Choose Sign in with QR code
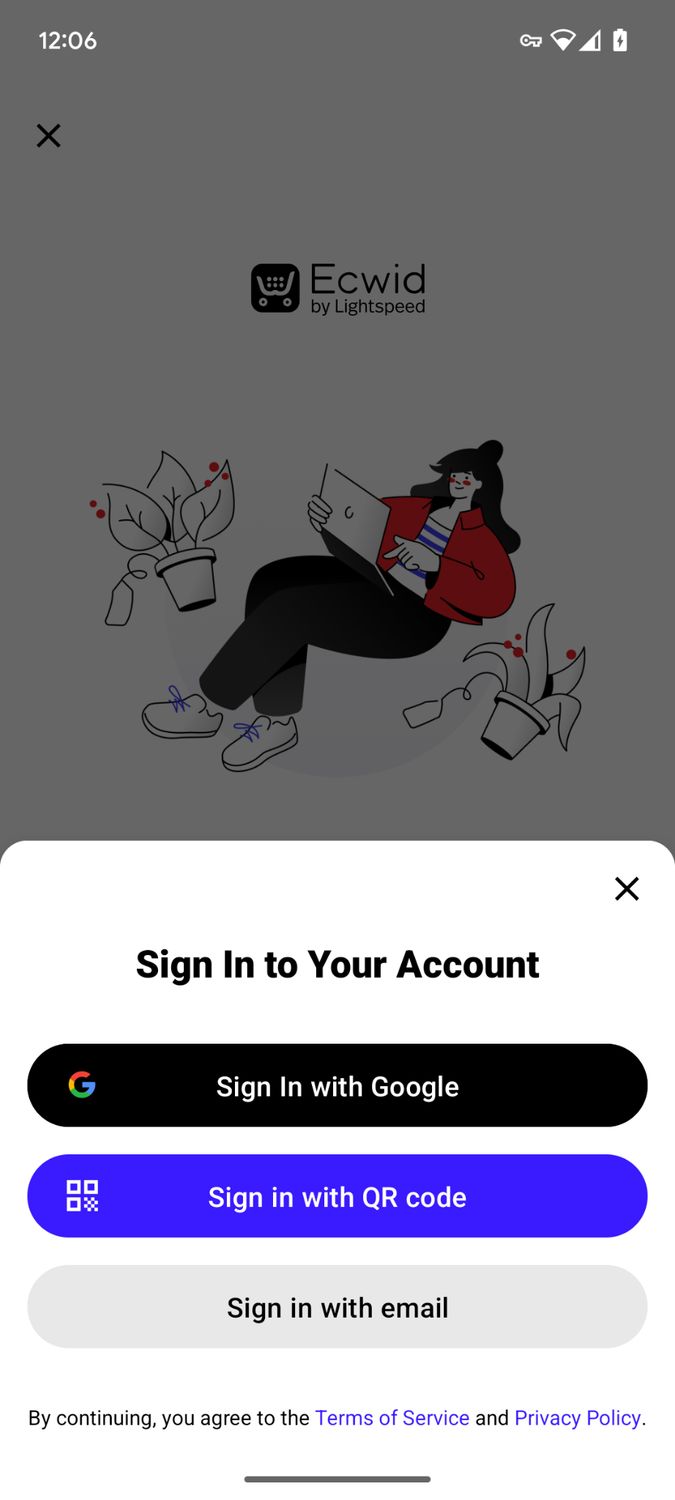This screenshot has height=1500, width=675. pos(337,1196)
